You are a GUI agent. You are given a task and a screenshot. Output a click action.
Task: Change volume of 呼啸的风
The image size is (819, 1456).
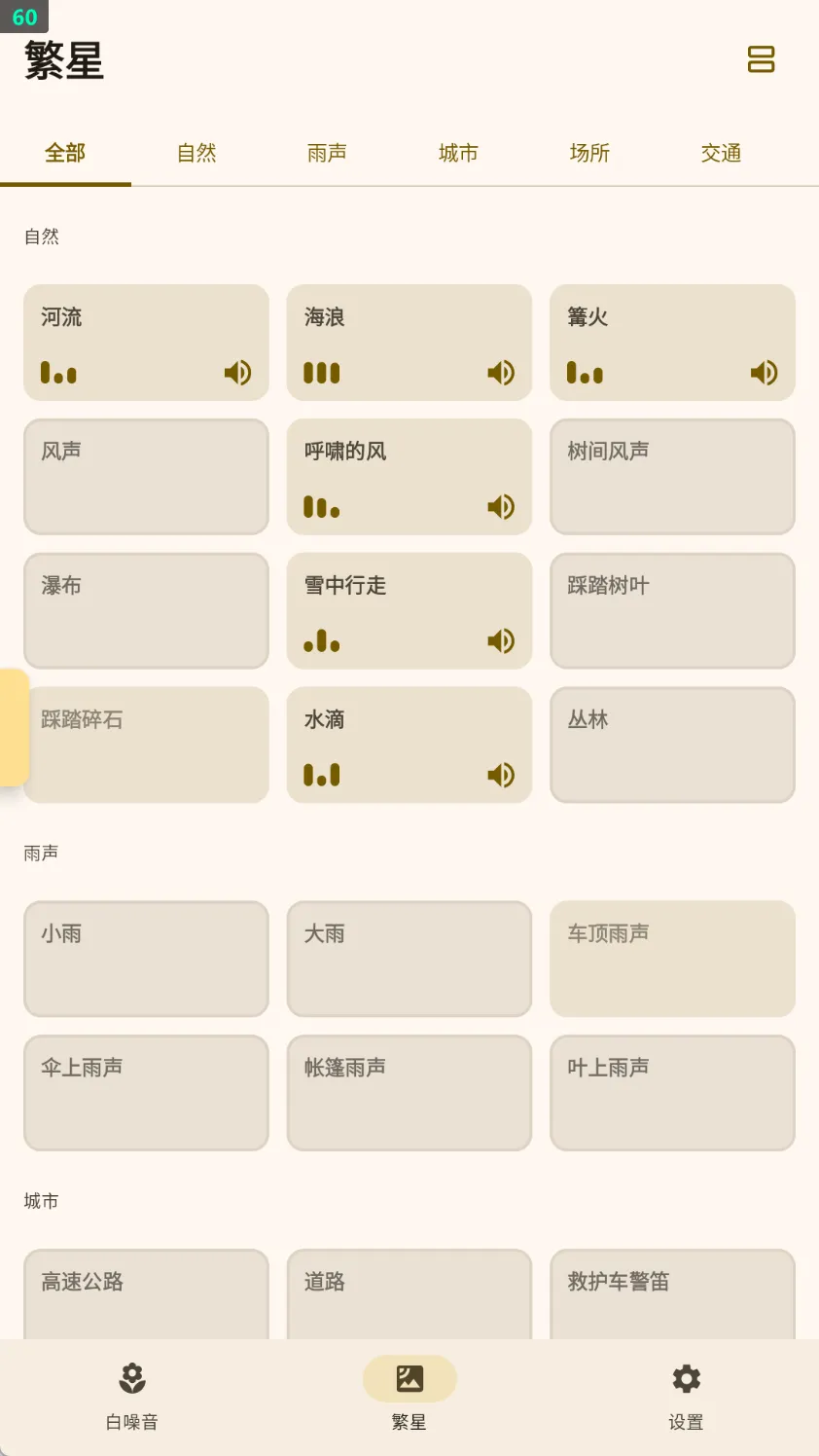coord(501,507)
